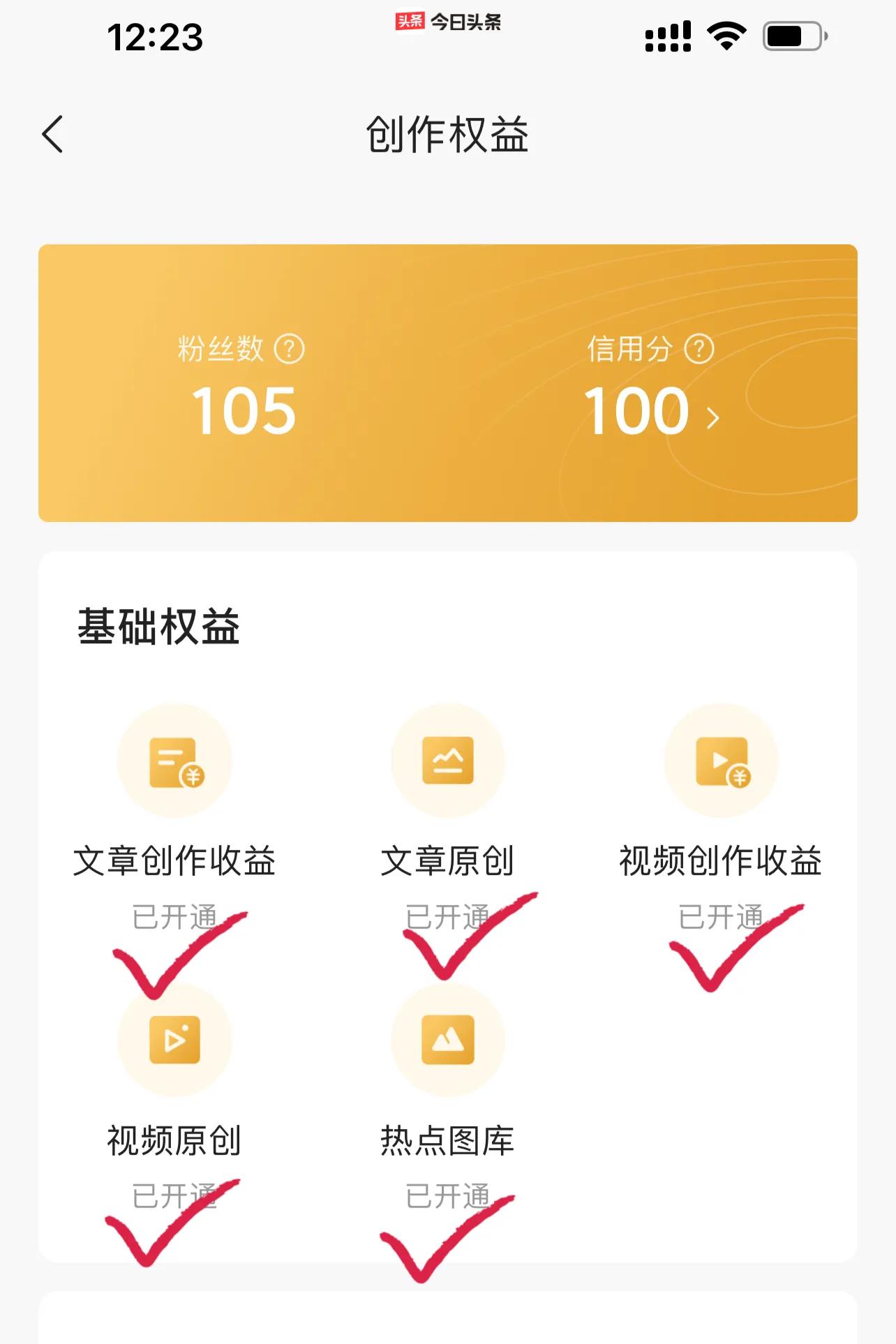Tap the golden stats banner card
Viewport: 896px width, 1344px height.
447,381
